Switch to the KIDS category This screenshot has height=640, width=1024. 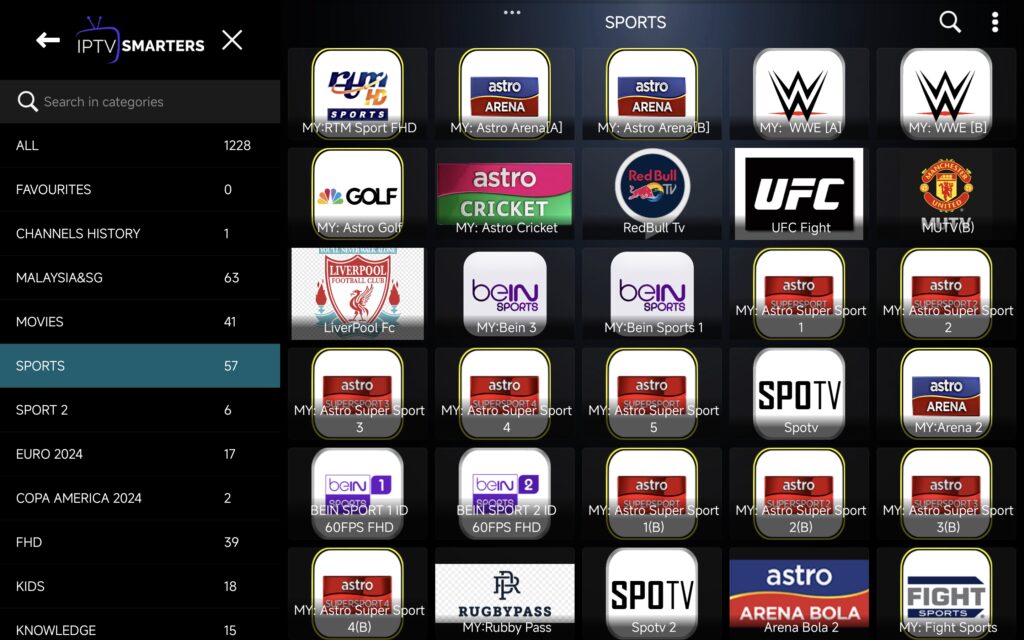(x=140, y=586)
